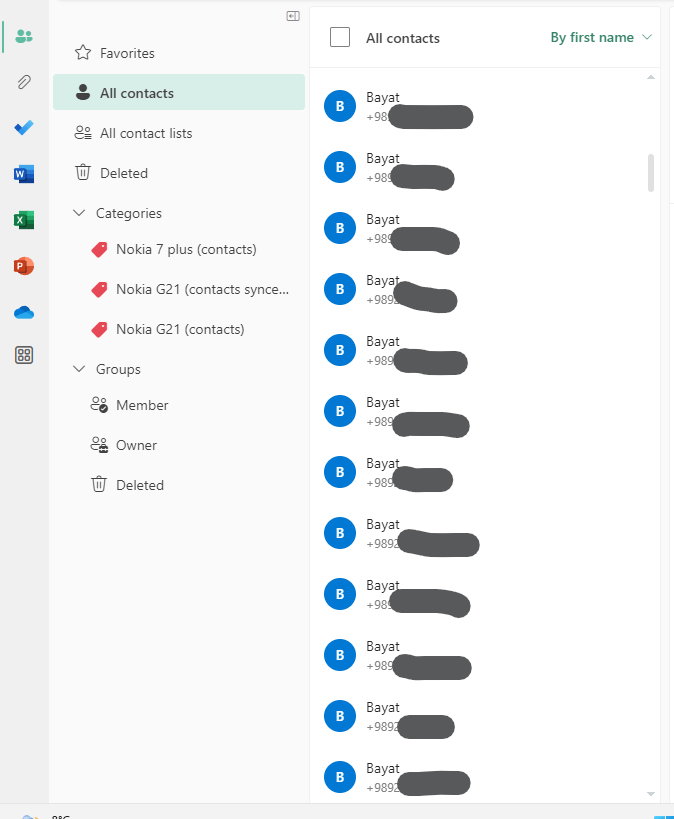This screenshot has width=674, height=819.
Task: Open the To Do checkmark app
Action: 24,128
